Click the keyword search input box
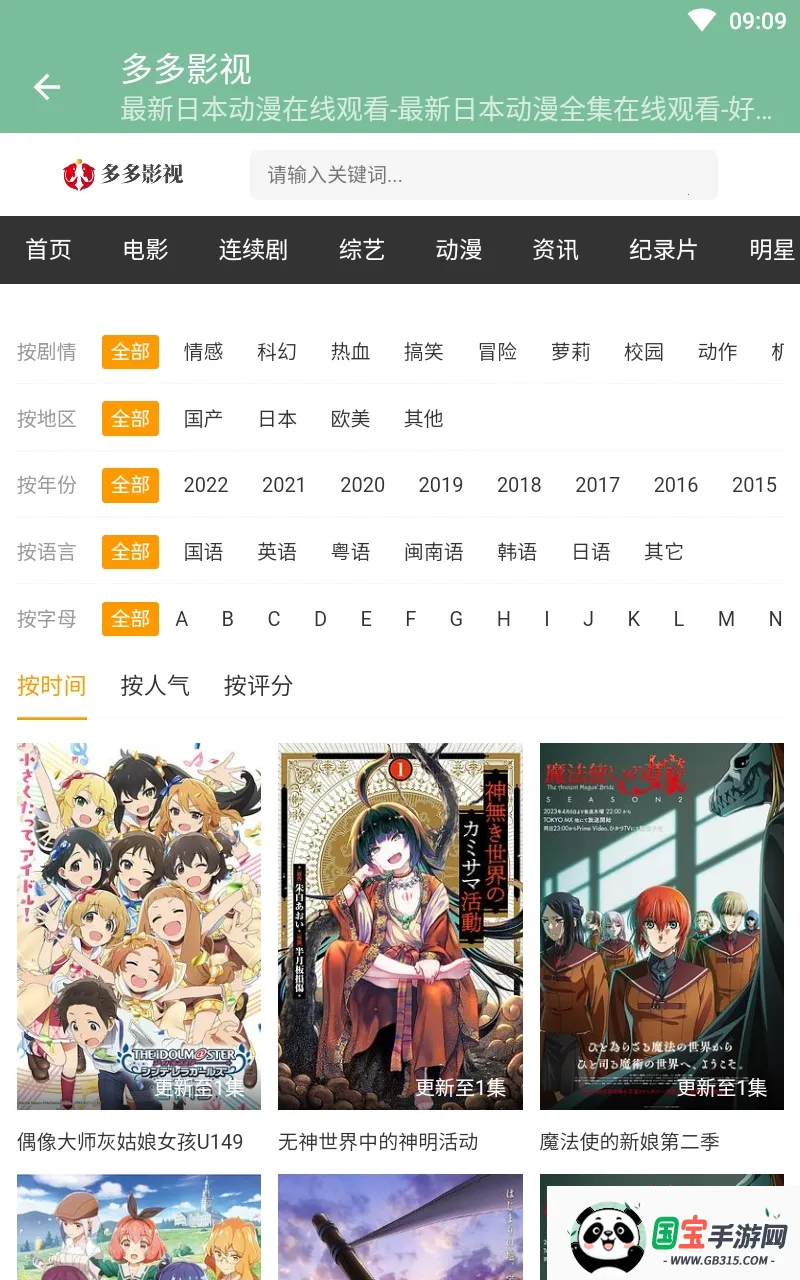 [x=484, y=175]
